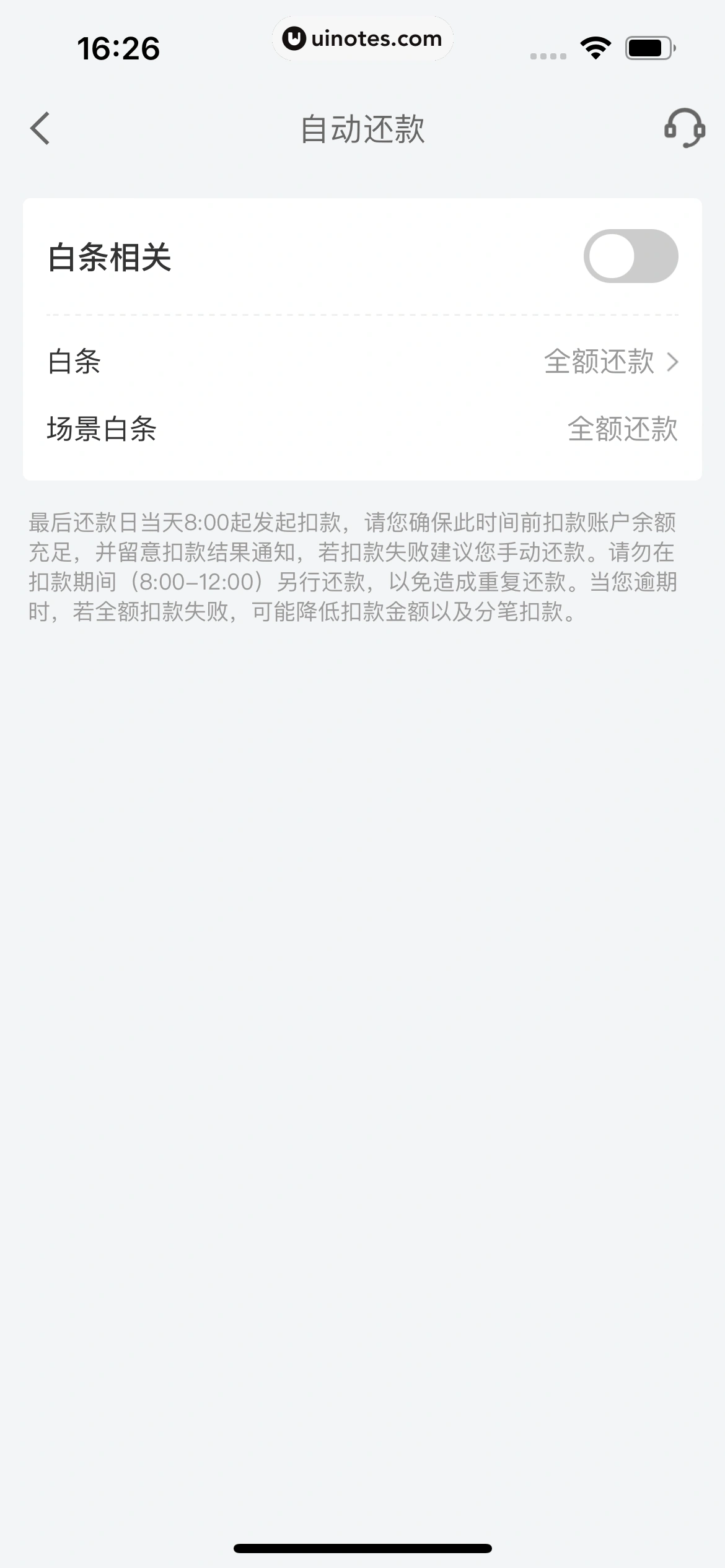Enable the 白条相关 auto-repayment switch
The height and width of the screenshot is (1568, 725).
point(630,256)
